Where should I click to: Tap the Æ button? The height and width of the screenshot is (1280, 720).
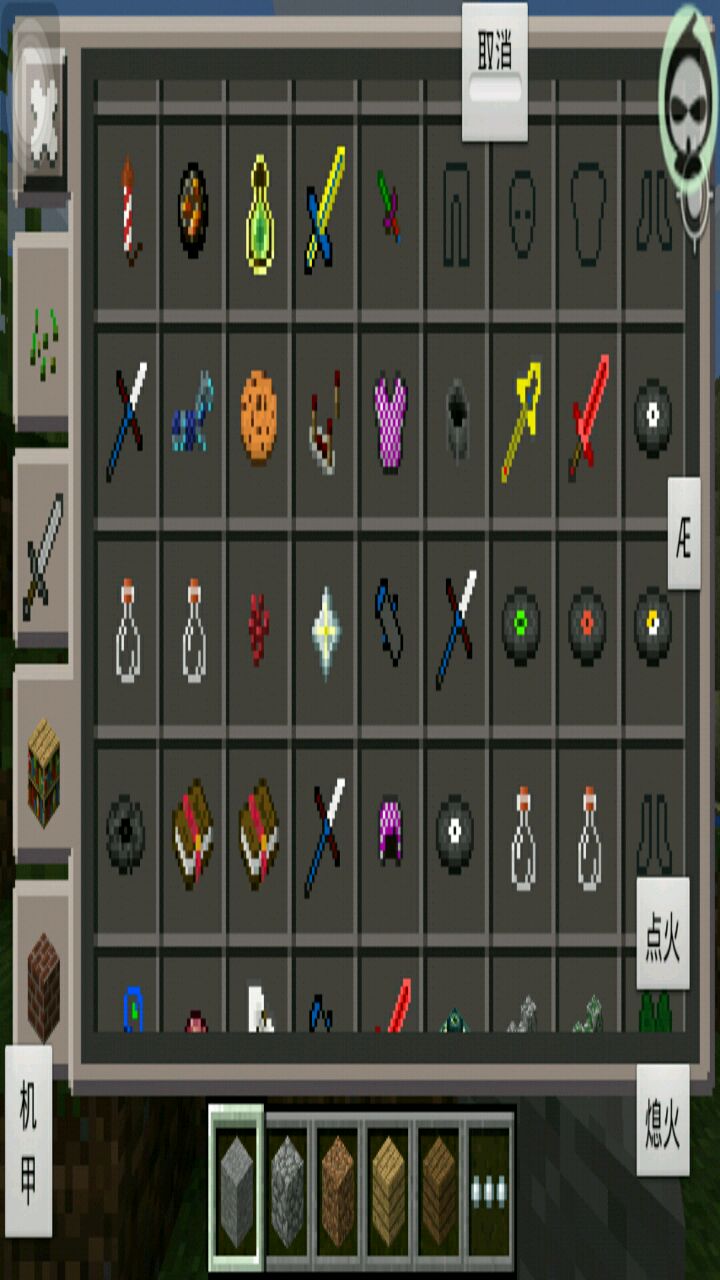[x=684, y=533]
